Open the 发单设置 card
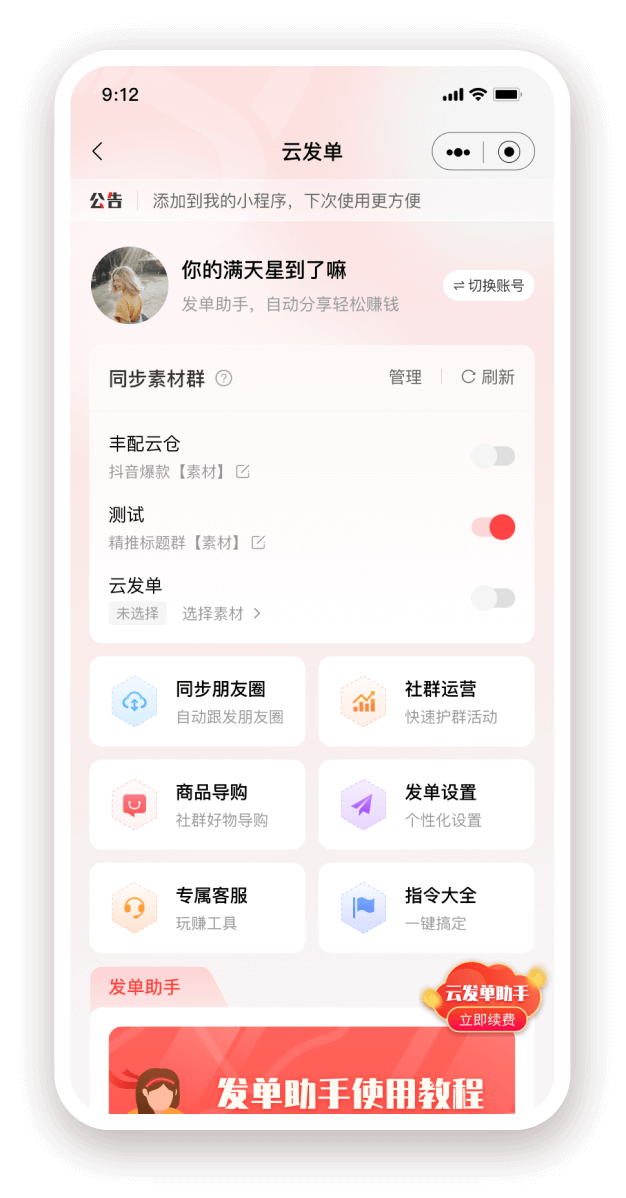Viewport: 626px width, 1198px height. point(426,804)
